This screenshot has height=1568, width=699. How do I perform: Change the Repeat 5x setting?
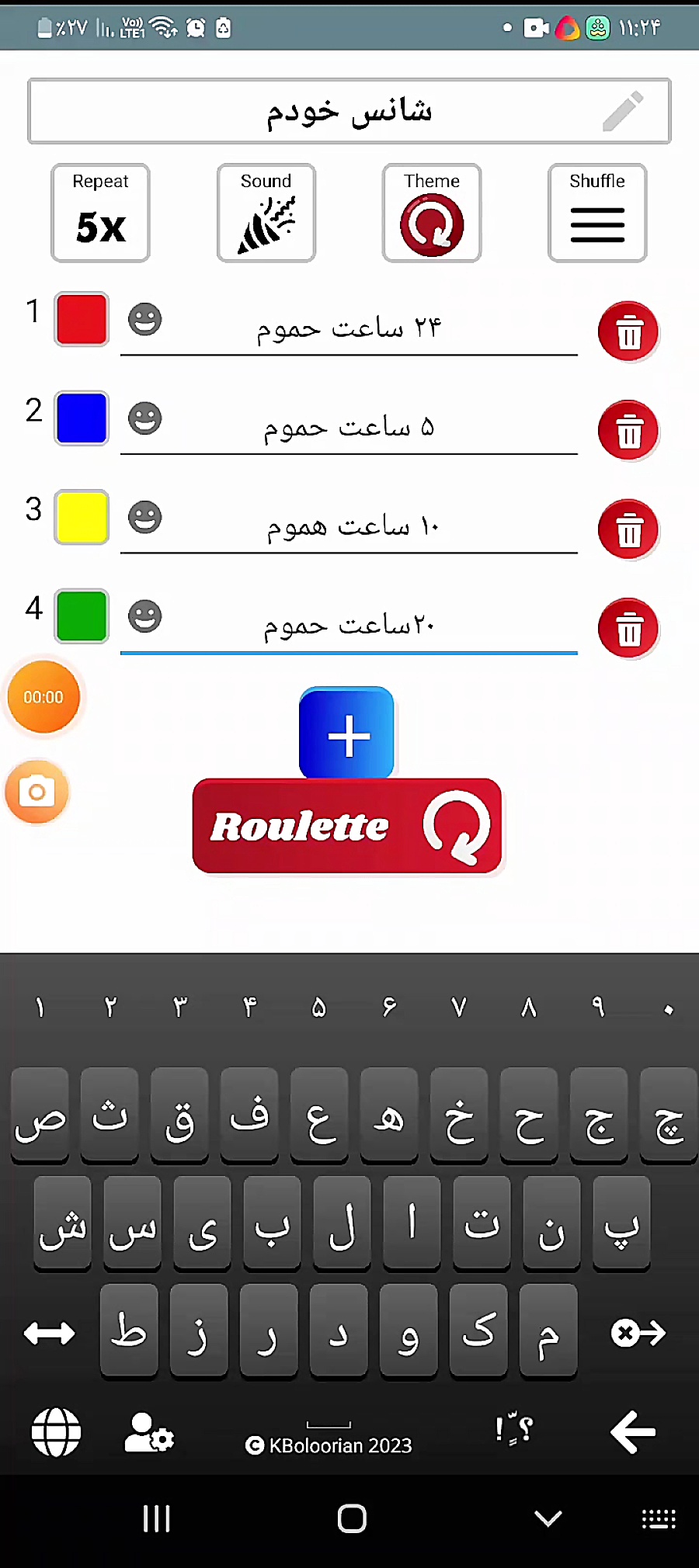(x=100, y=213)
